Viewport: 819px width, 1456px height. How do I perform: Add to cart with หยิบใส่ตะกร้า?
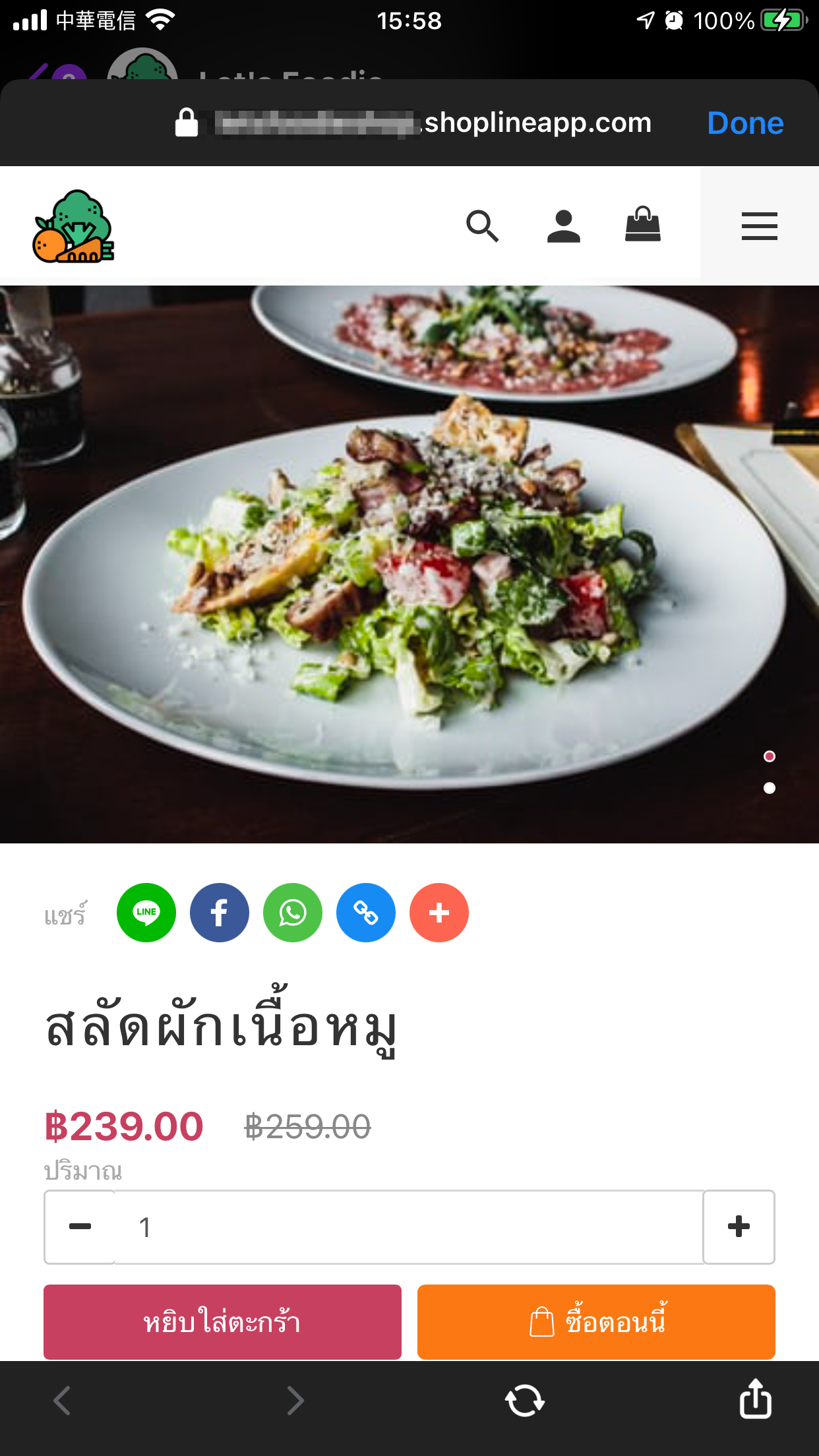pyautogui.click(x=222, y=1322)
